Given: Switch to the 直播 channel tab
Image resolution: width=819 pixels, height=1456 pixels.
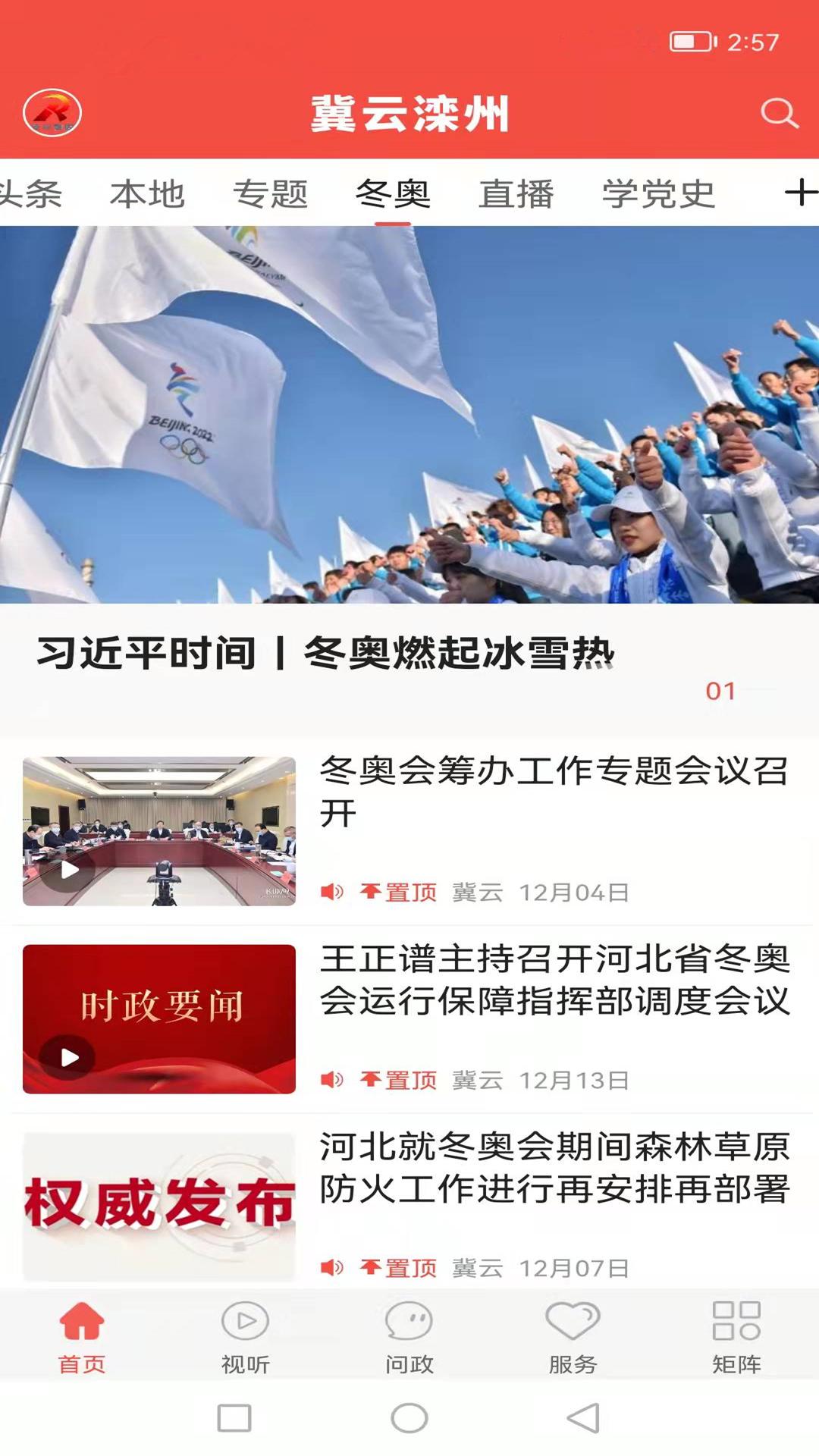Looking at the screenshot, I should click(516, 194).
